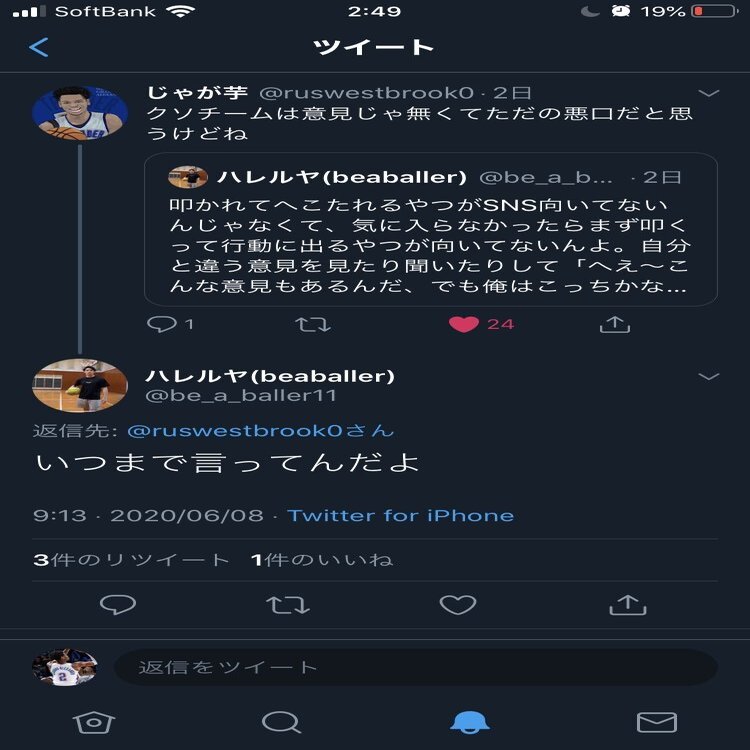Tap the Twitter for iPhone source link

point(400,516)
